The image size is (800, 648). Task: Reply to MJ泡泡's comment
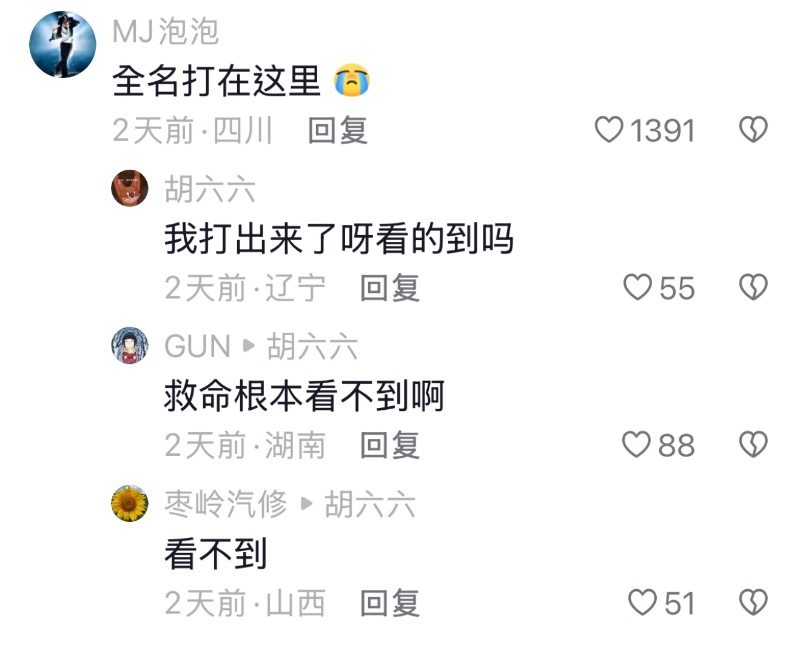pyautogui.click(x=337, y=130)
